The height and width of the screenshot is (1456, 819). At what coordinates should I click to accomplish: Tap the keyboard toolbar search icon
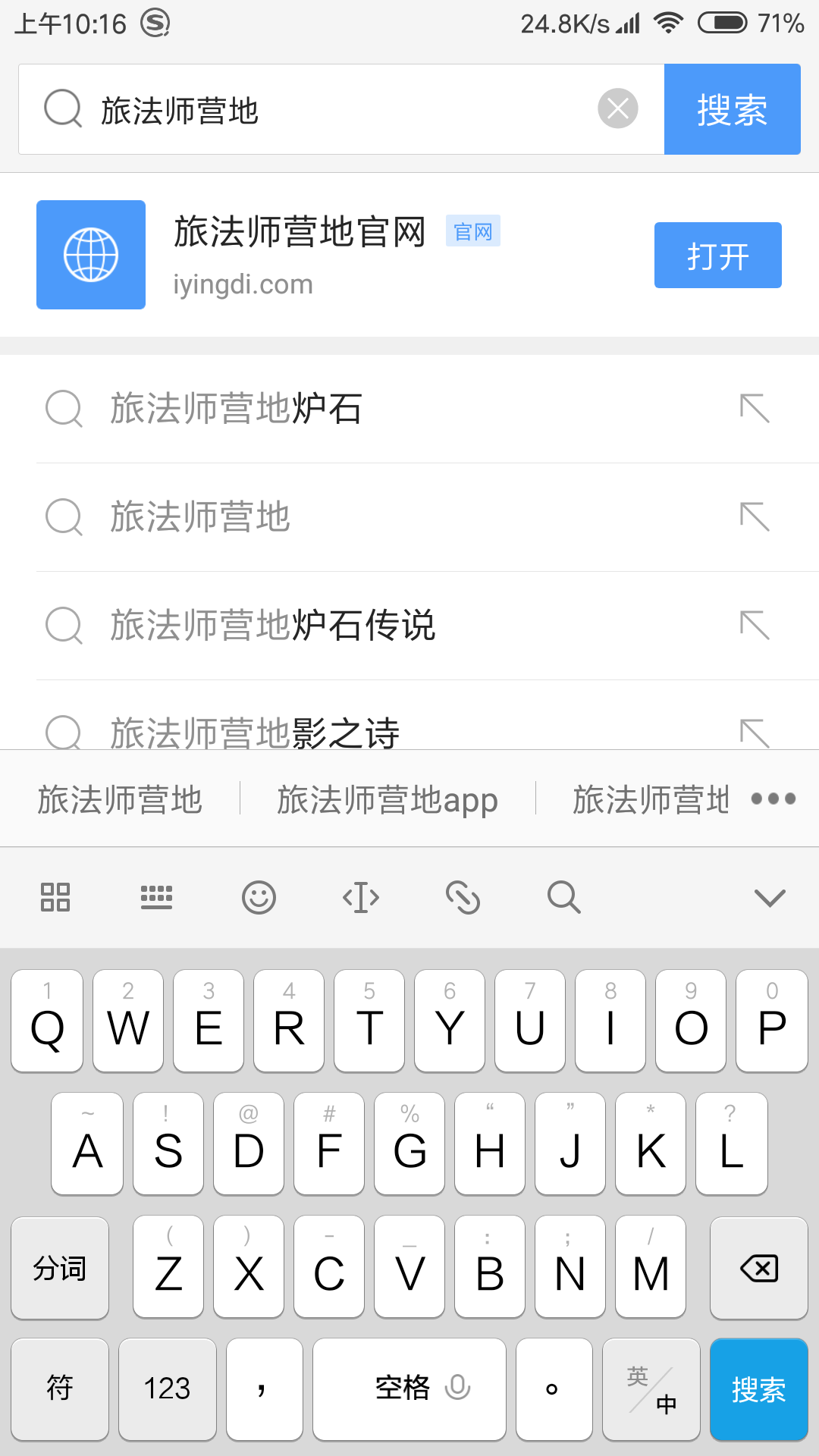pyautogui.click(x=564, y=898)
